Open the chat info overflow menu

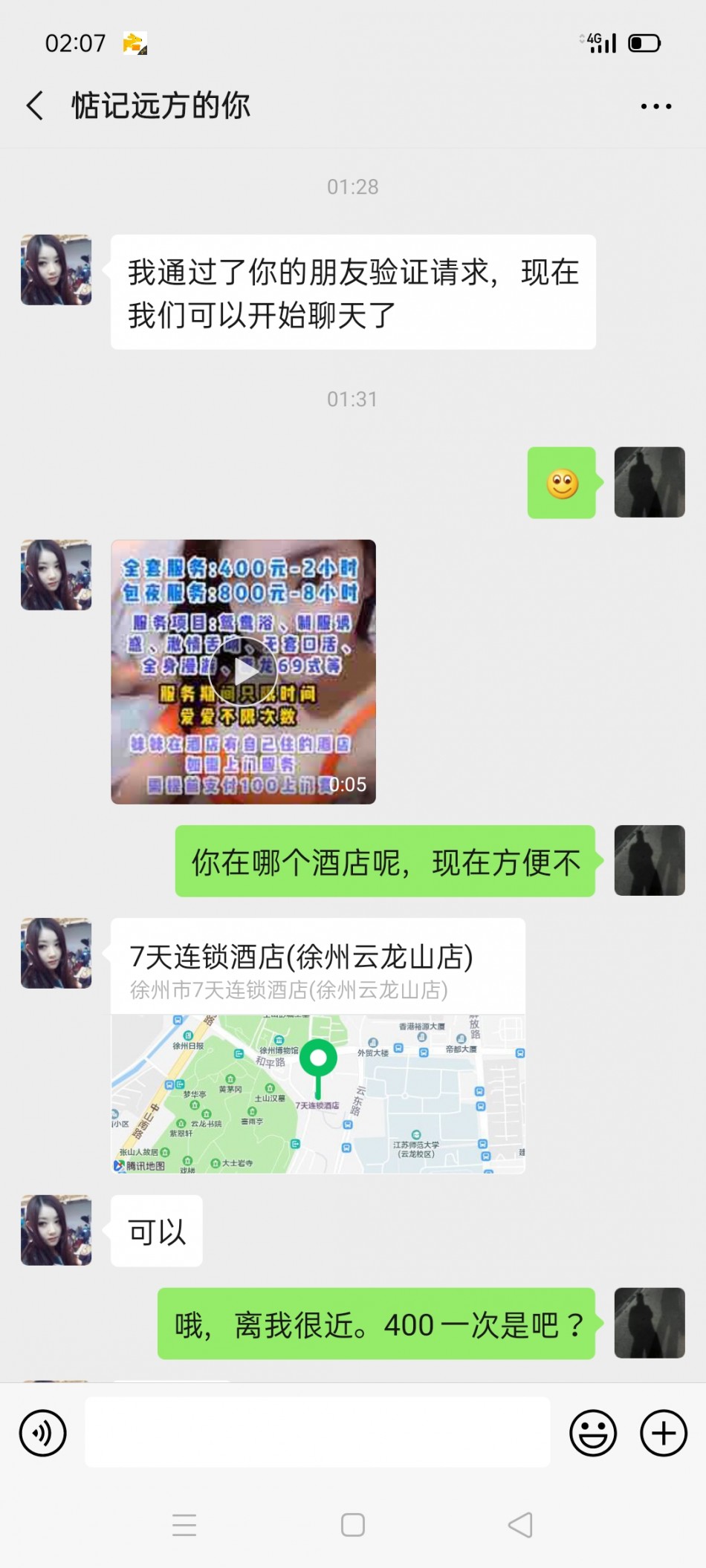coord(655,106)
